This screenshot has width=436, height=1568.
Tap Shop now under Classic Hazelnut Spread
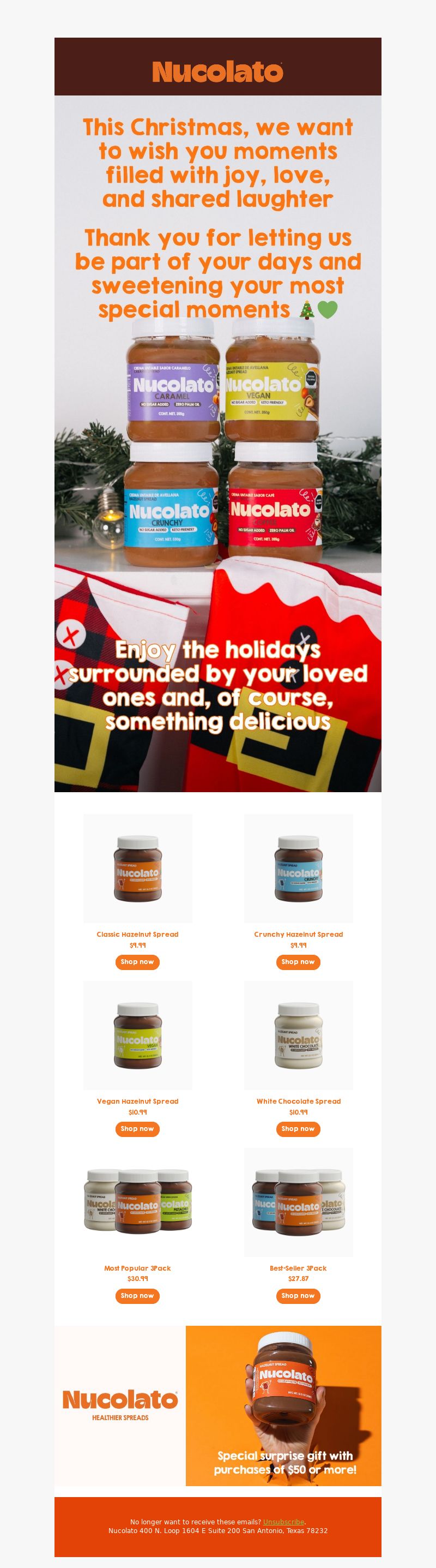pos(137,962)
